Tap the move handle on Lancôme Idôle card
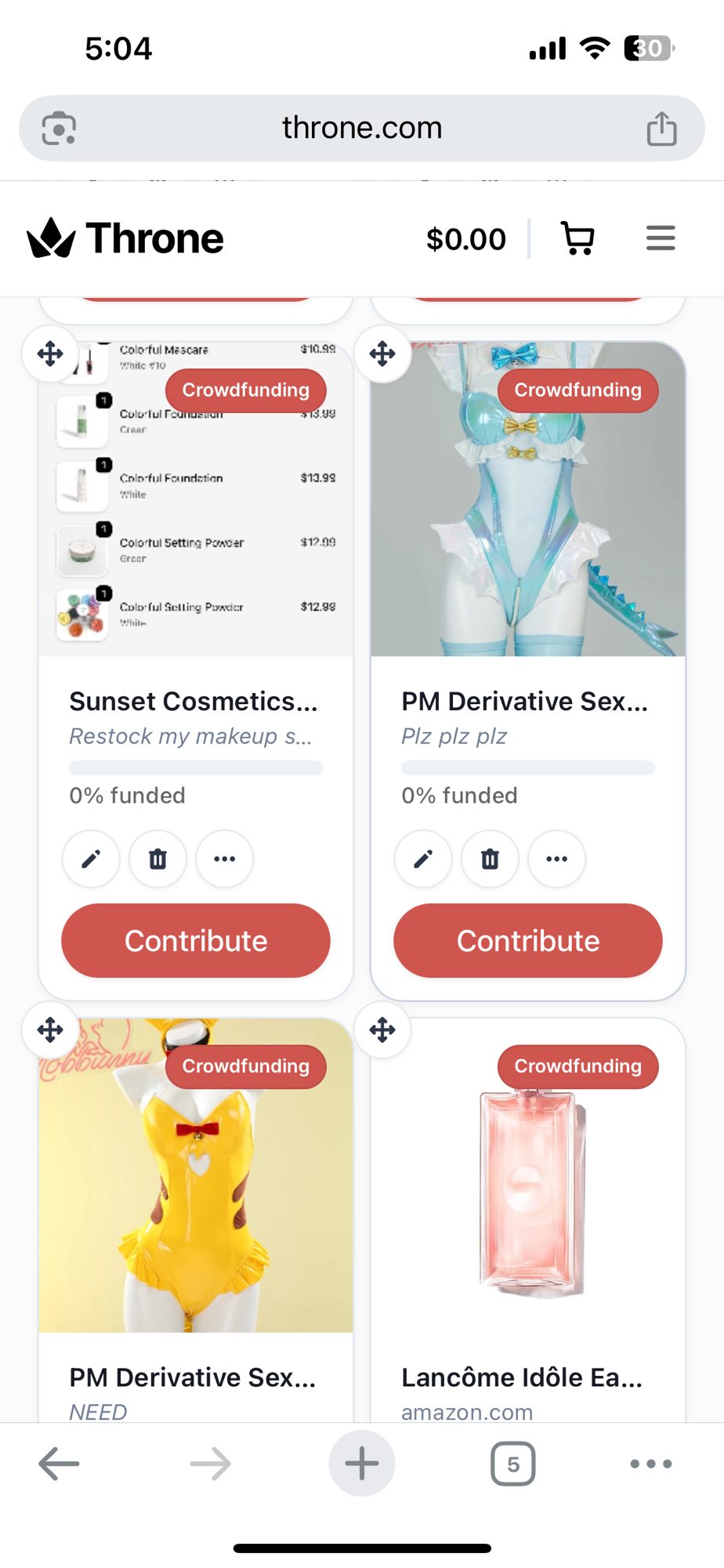This screenshot has width=724, height=1568. (x=382, y=1029)
